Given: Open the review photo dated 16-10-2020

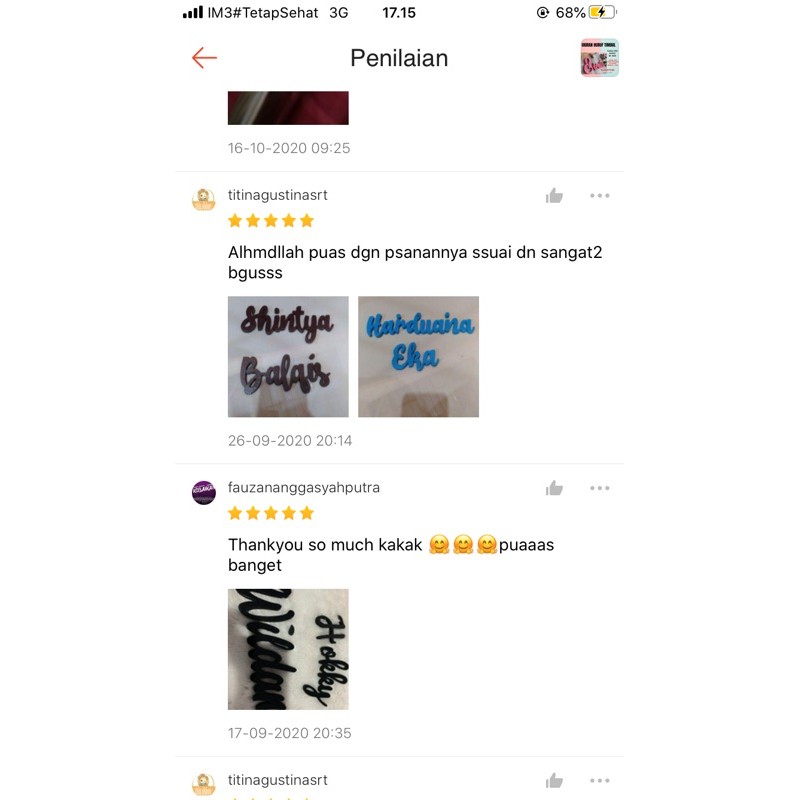Looking at the screenshot, I should tap(288, 108).
